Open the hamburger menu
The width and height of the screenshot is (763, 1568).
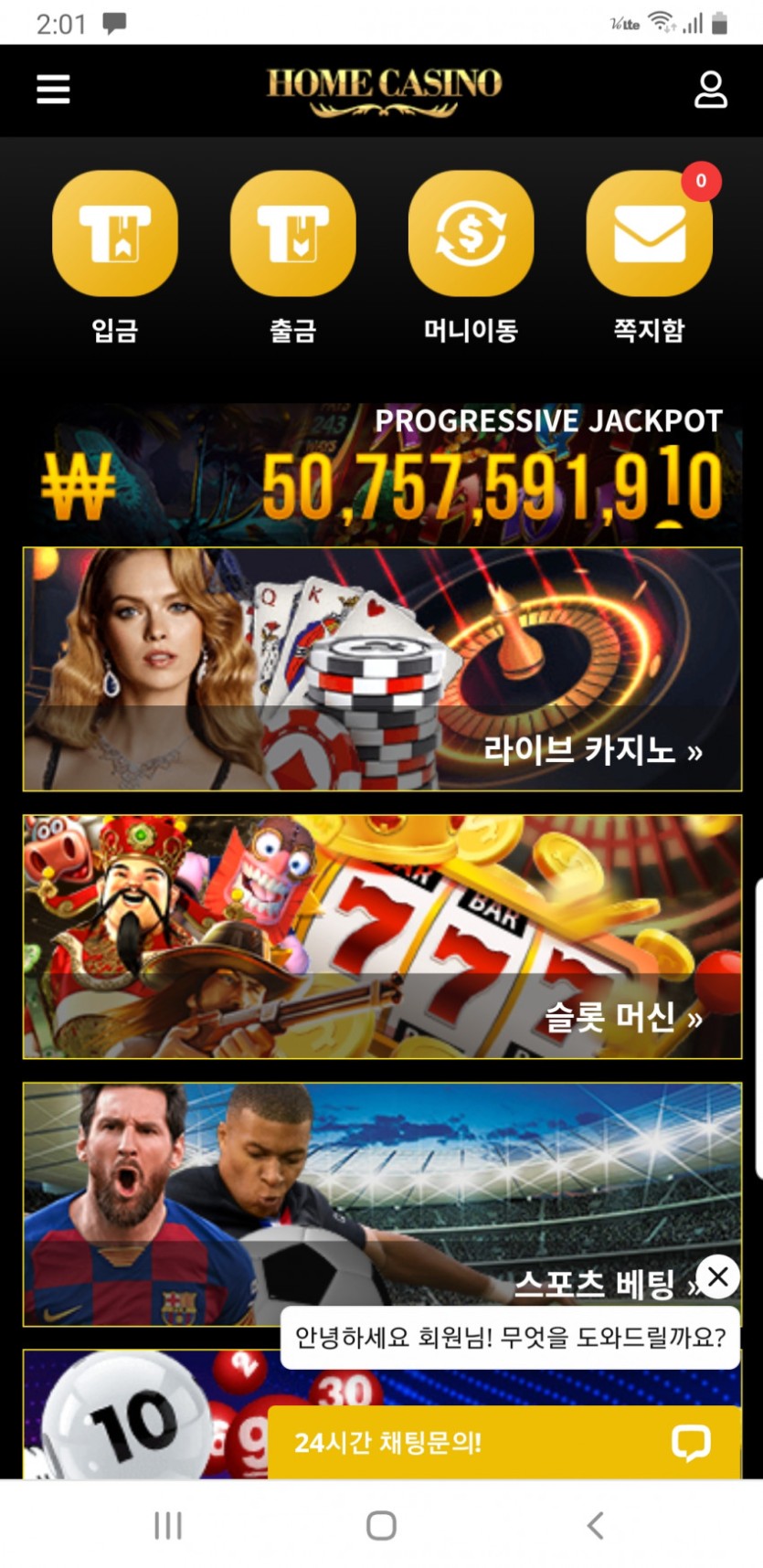coord(53,90)
